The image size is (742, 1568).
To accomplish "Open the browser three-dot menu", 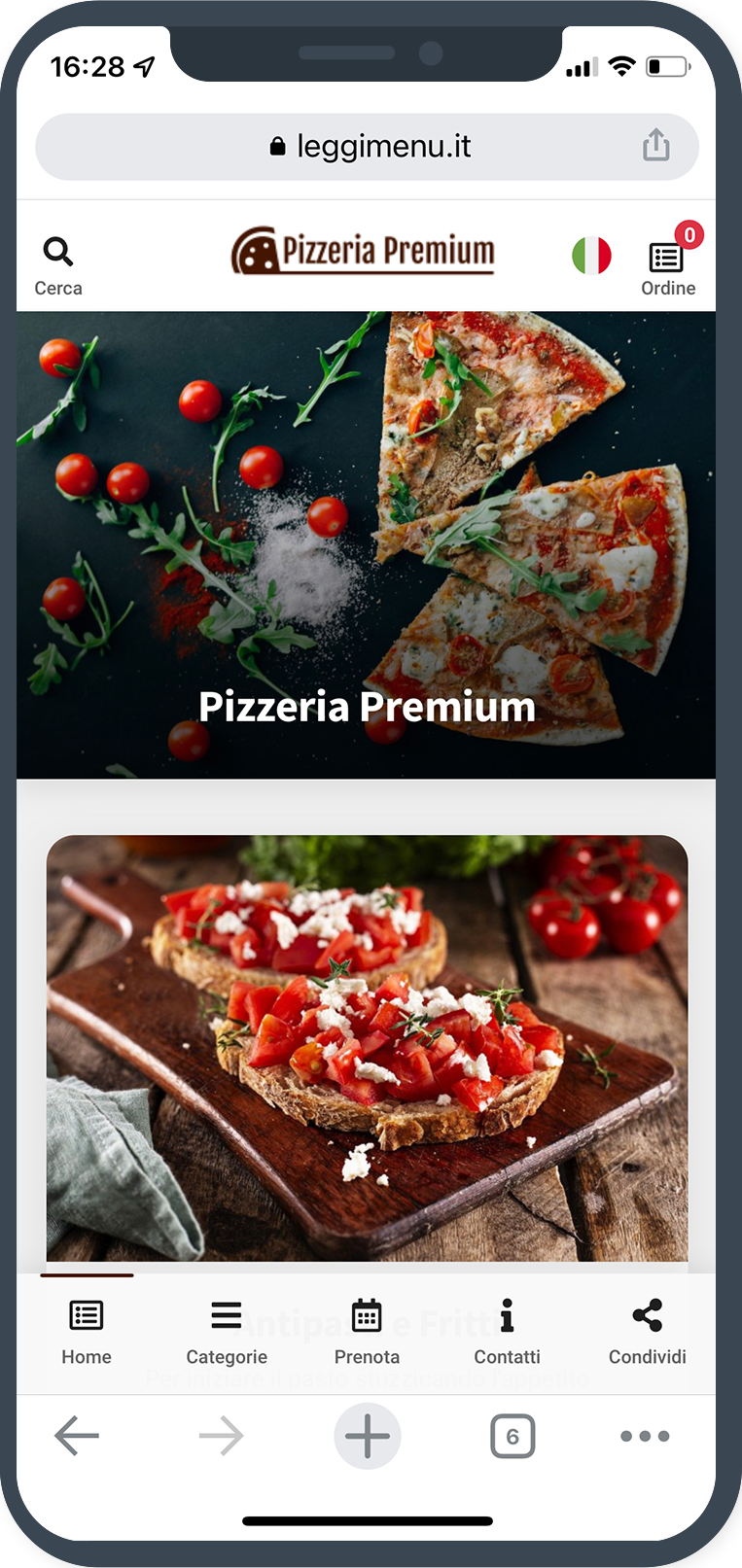I will [x=645, y=1436].
